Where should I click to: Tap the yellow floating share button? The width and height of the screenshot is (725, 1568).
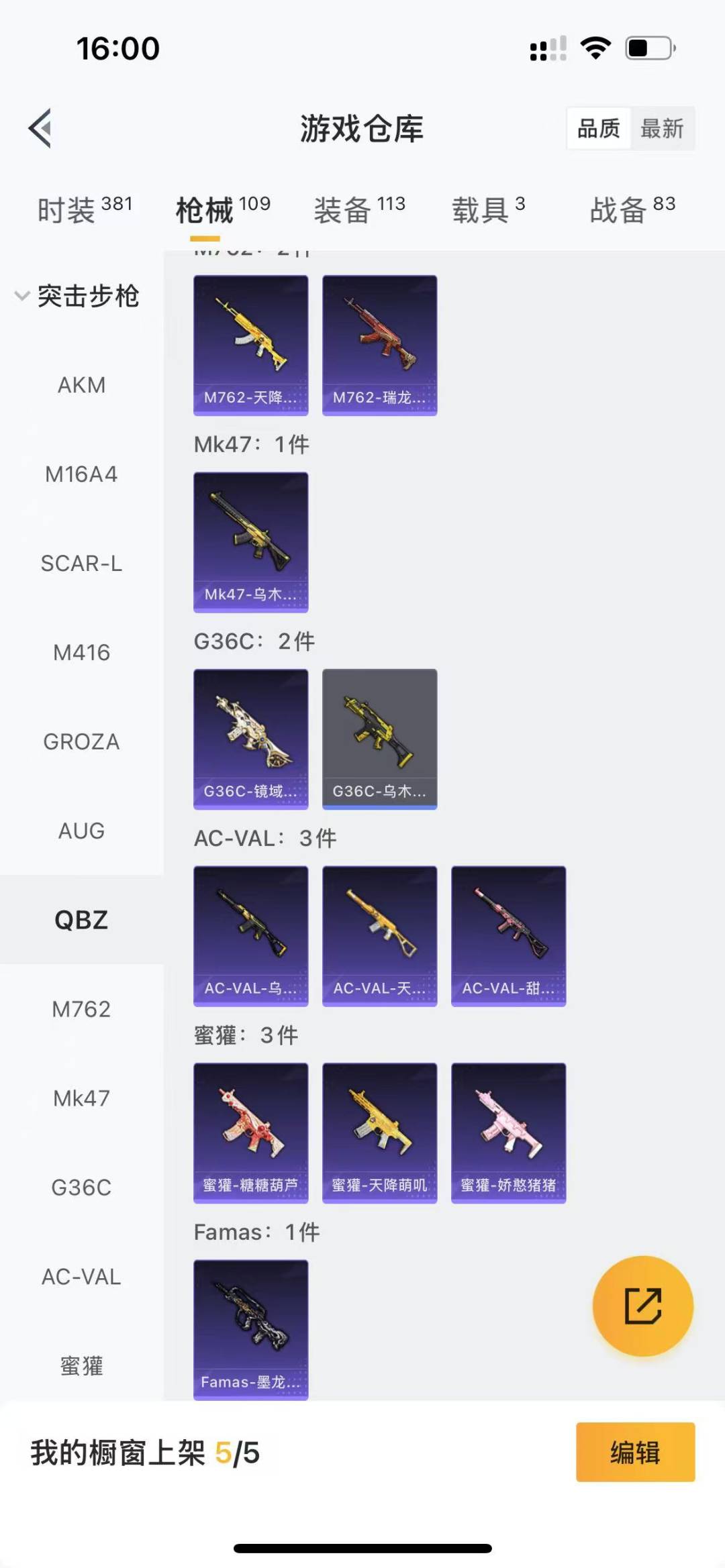pos(642,1306)
